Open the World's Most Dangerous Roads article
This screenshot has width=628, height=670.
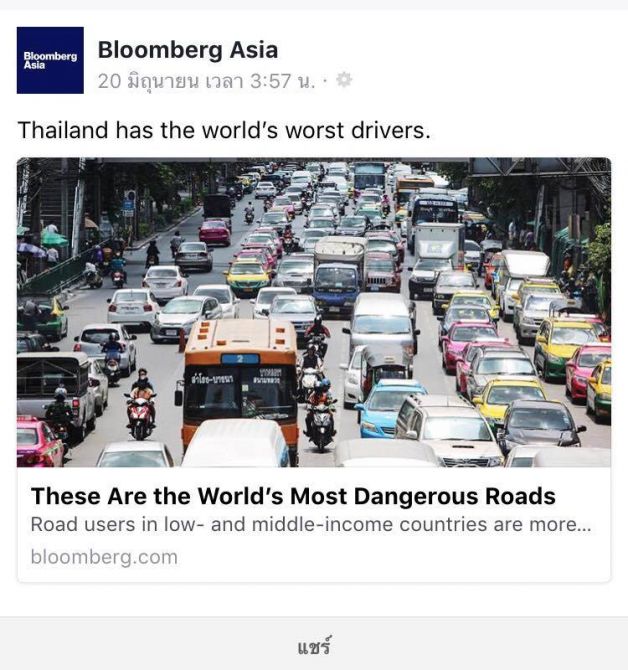coord(293,496)
